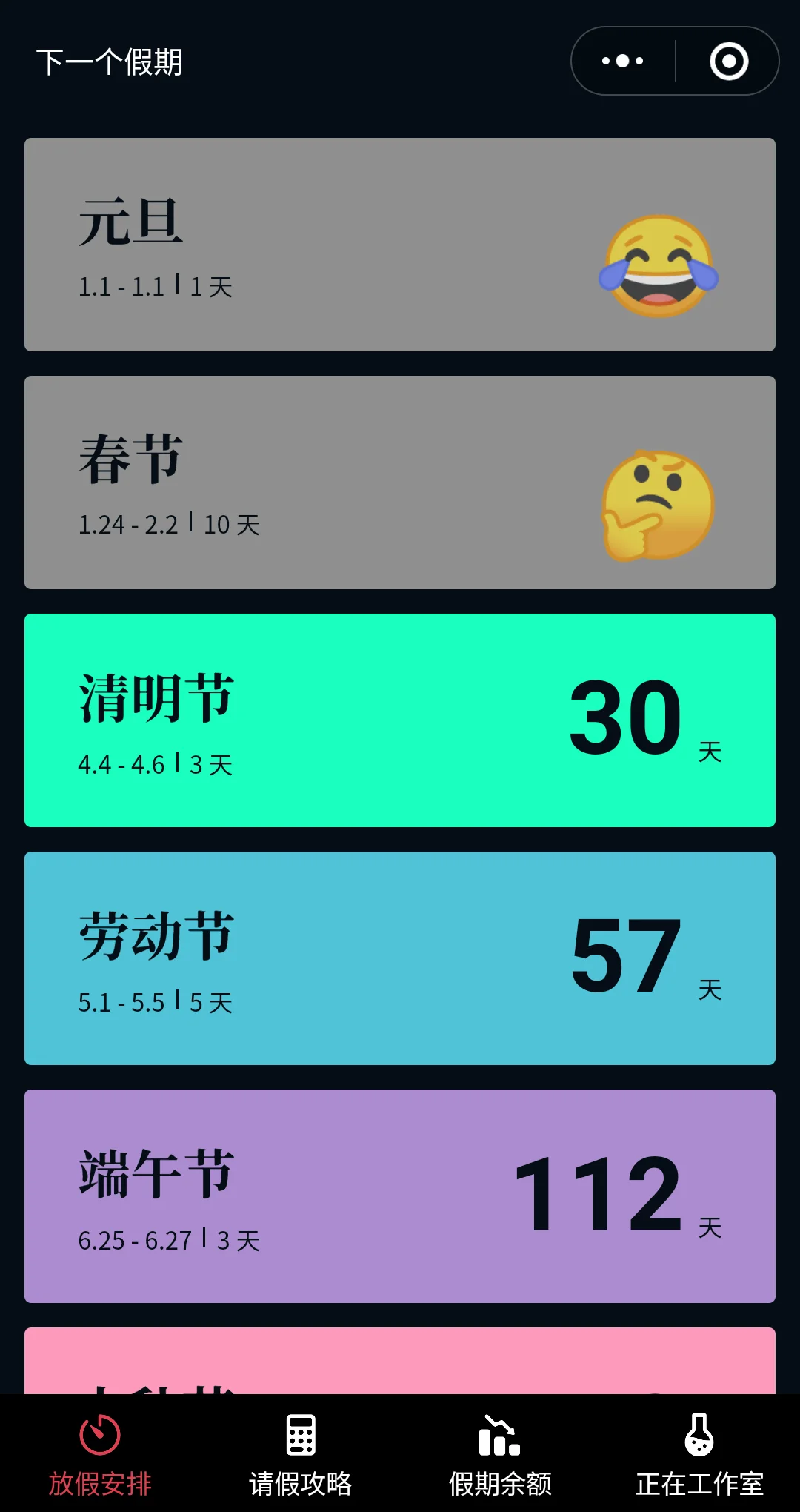
Task: Open the 正在工作室 tab
Action: click(700, 1454)
